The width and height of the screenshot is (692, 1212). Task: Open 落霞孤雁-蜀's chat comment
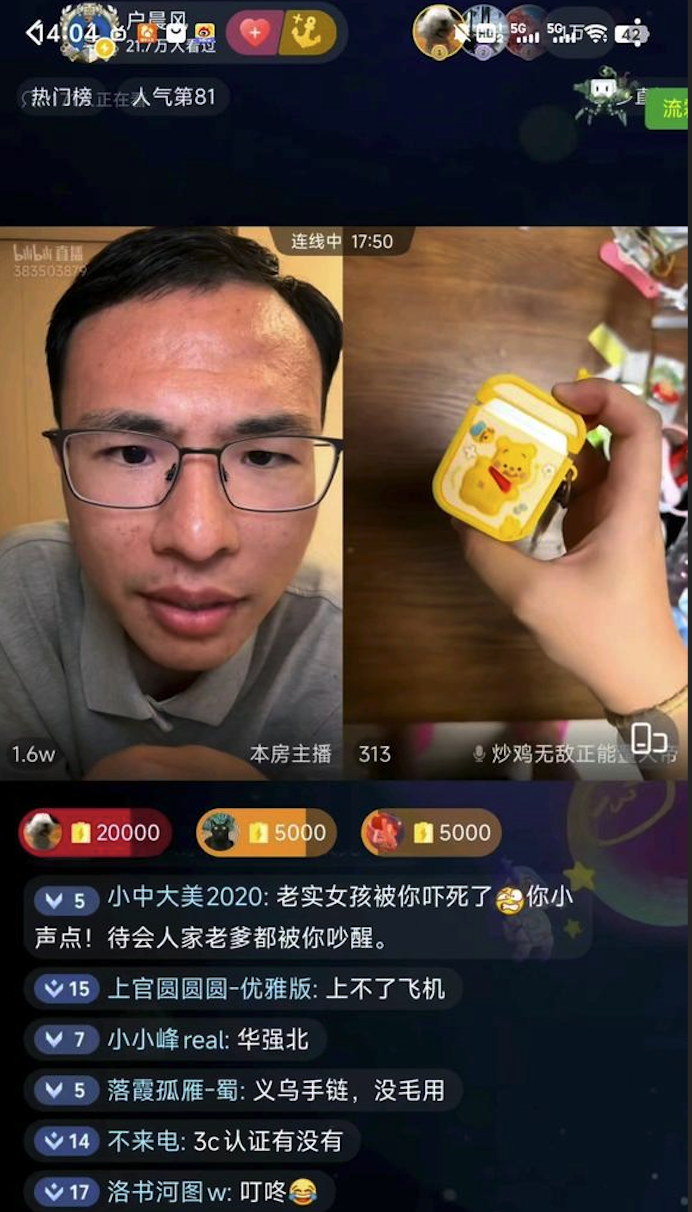click(x=243, y=1090)
